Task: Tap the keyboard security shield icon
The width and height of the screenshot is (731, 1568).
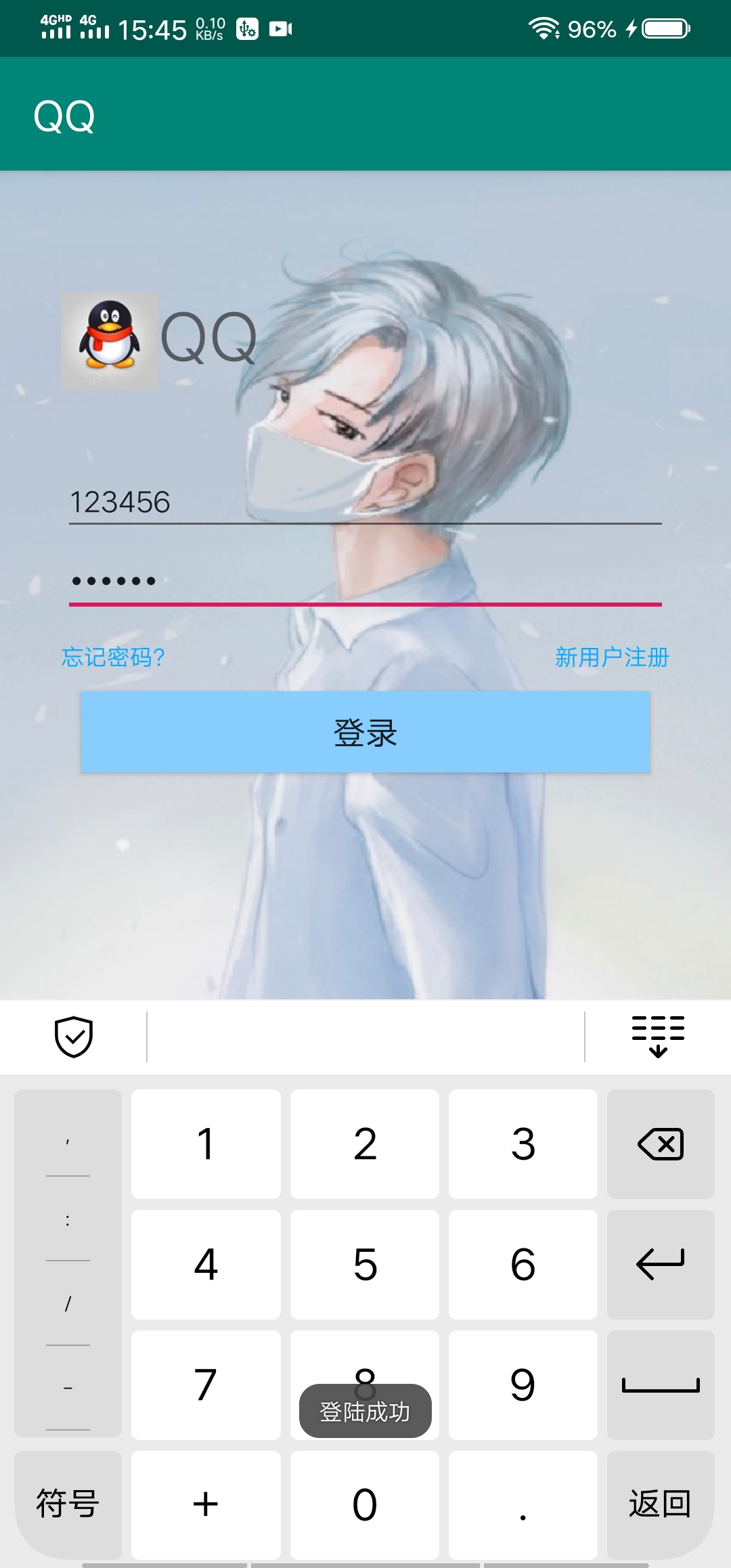Action: click(x=73, y=1036)
